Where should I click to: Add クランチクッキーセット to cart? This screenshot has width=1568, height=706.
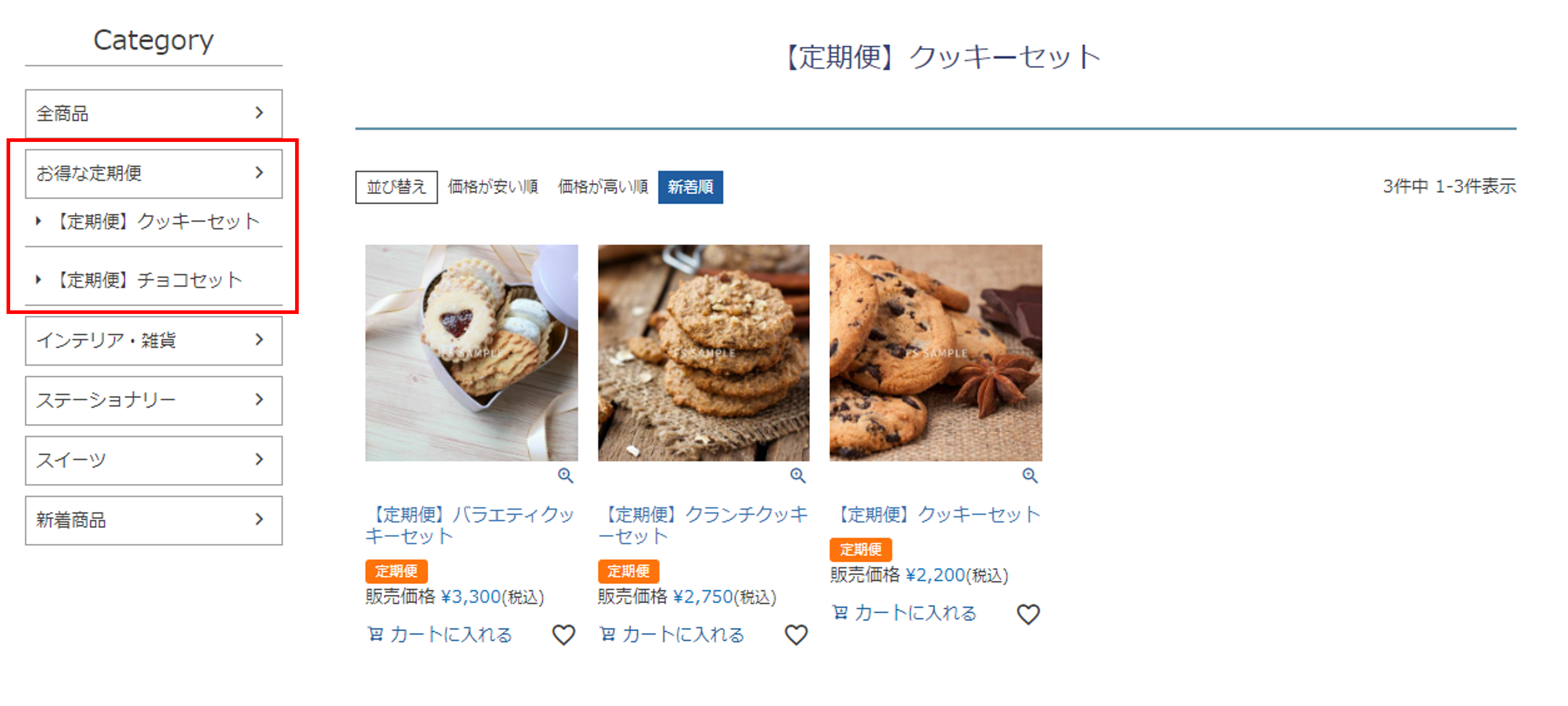(x=672, y=634)
